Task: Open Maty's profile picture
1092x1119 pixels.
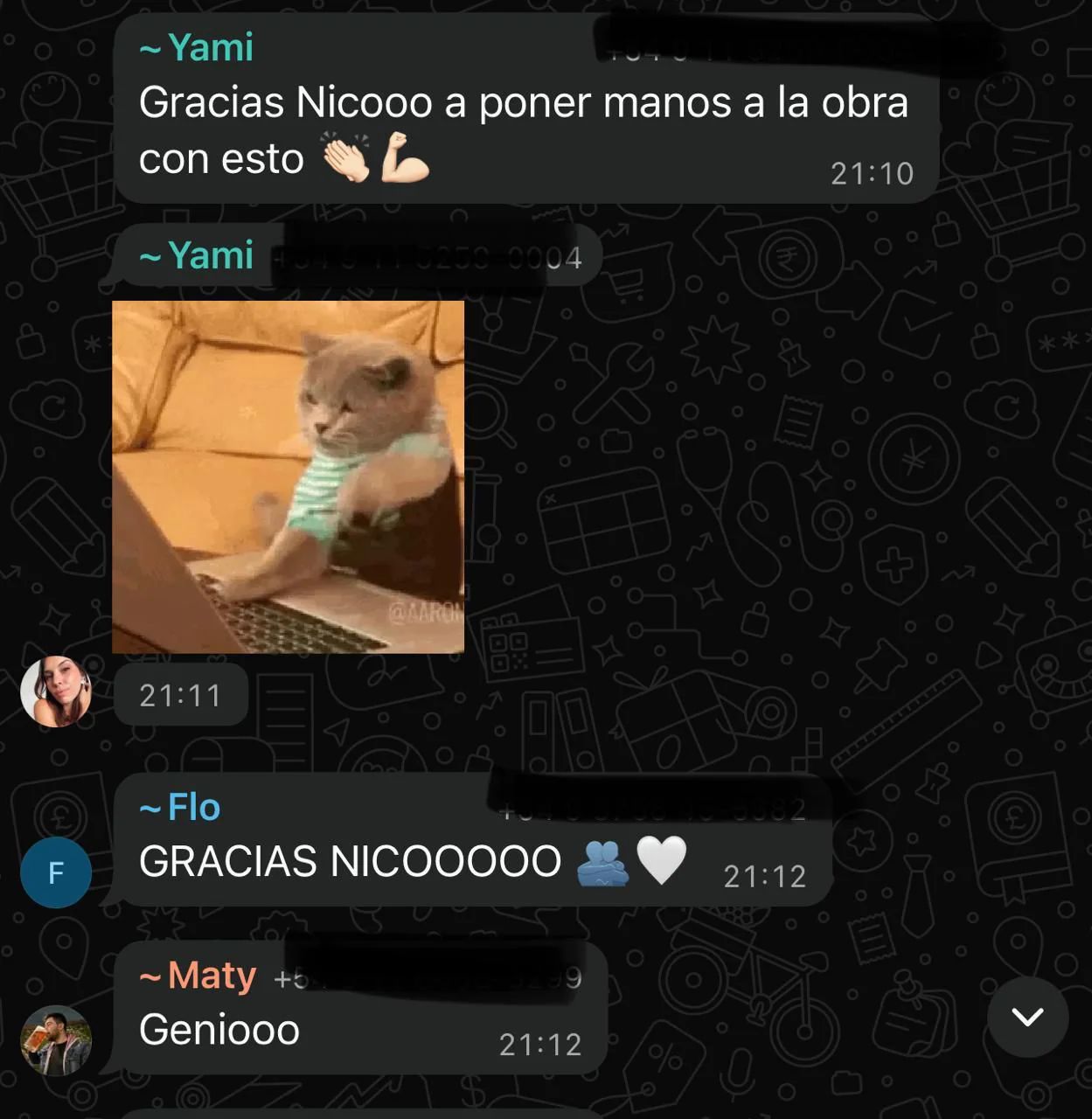Action: coord(56,1040)
